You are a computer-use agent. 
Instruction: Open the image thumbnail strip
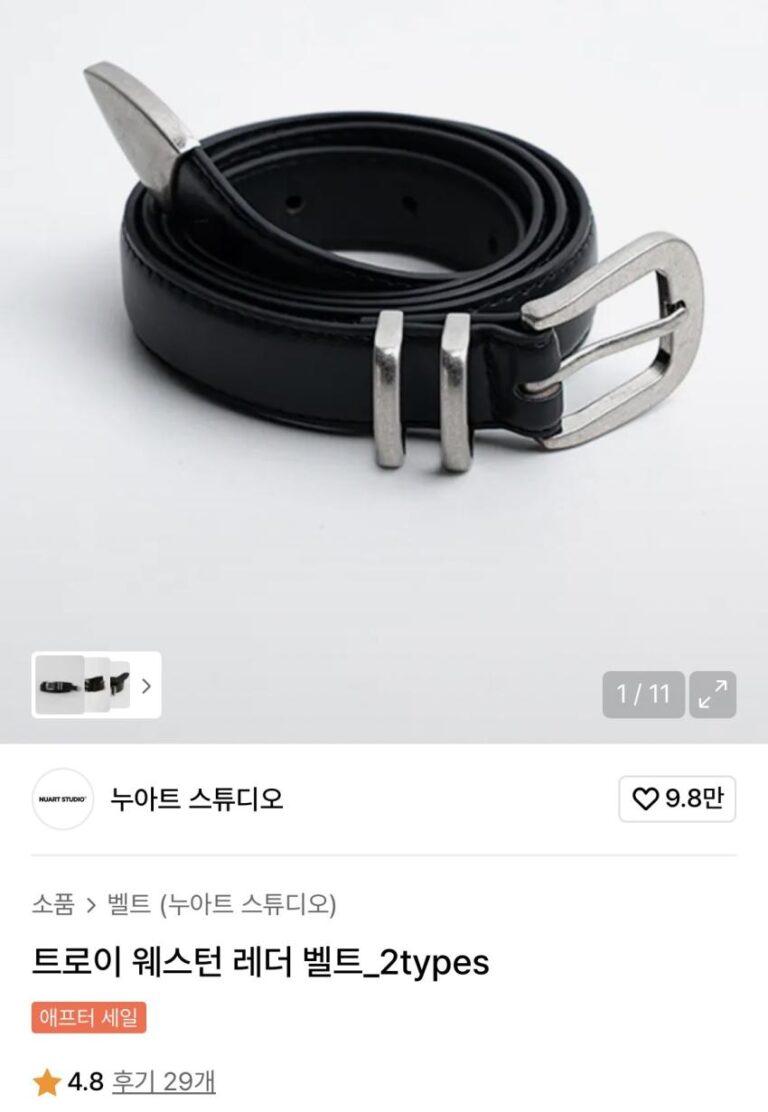96,685
